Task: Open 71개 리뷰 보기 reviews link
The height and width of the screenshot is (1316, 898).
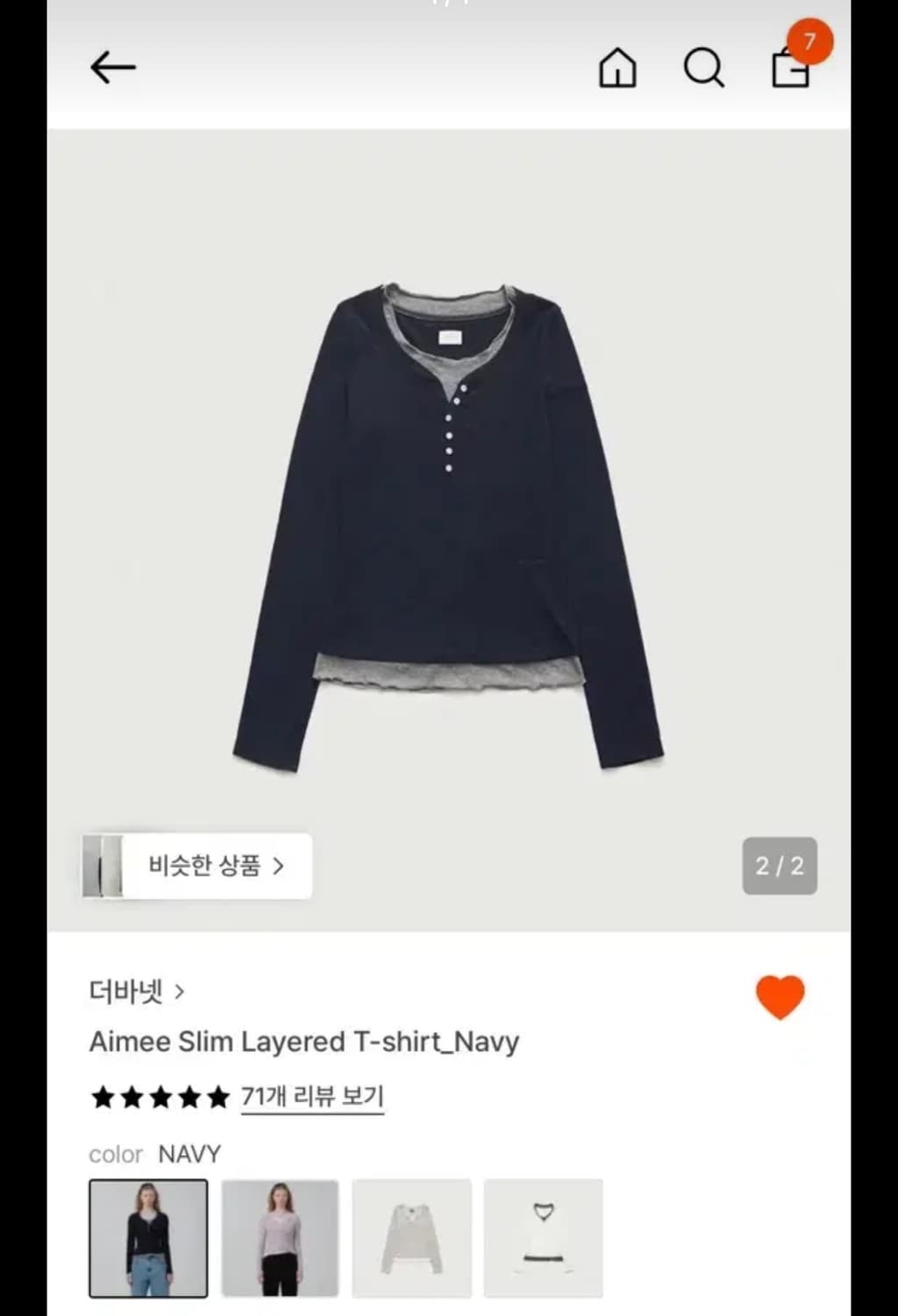Action: pos(312,1095)
